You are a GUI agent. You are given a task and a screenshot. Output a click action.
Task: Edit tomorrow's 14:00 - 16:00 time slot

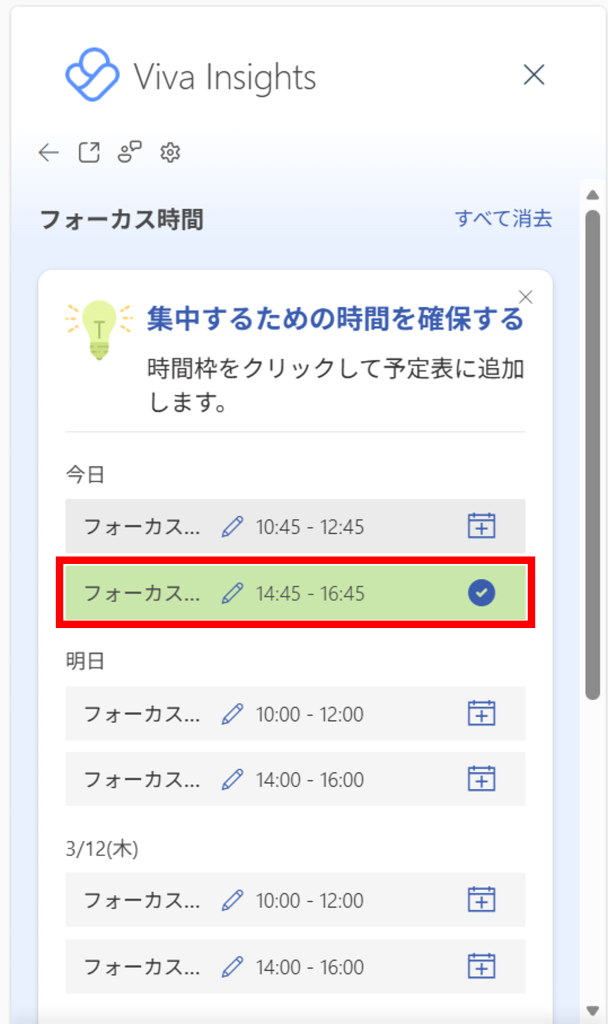point(233,779)
